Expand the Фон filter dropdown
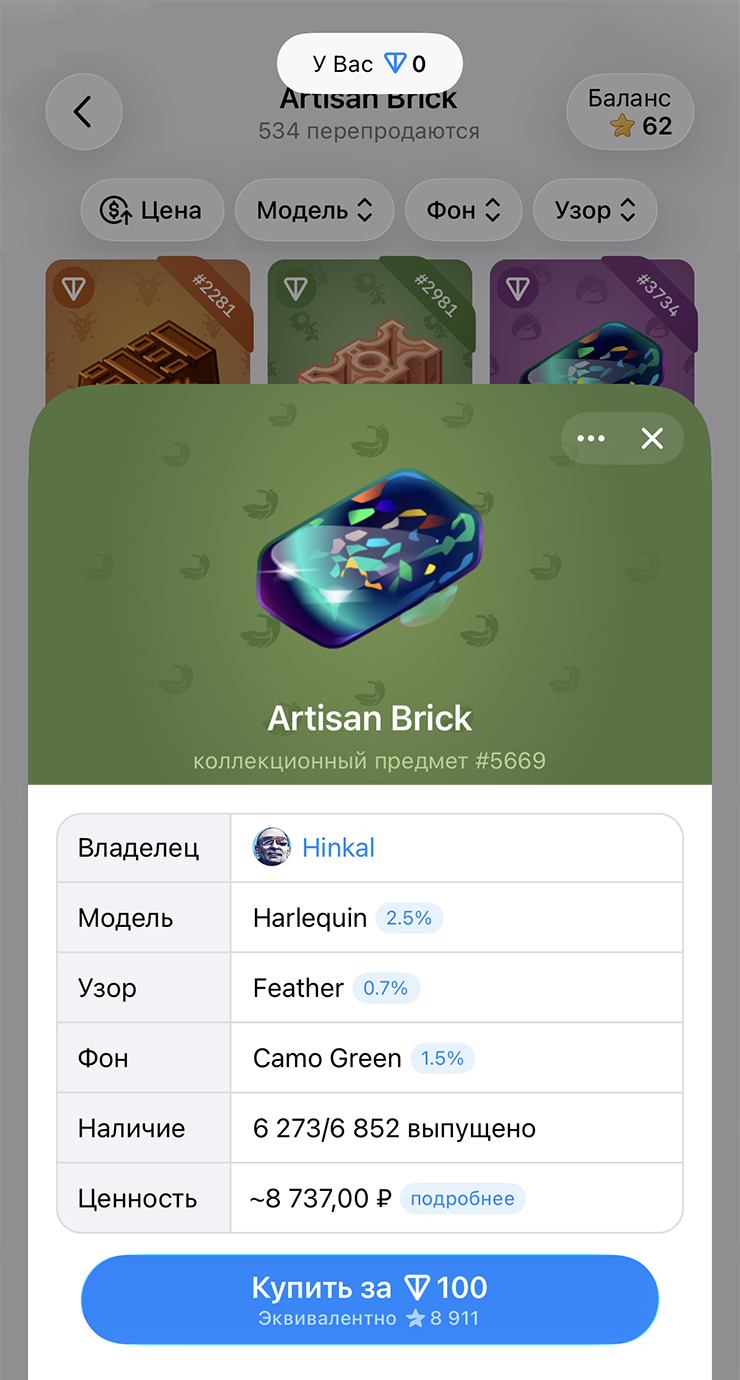This screenshot has height=1380, width=740. (x=464, y=210)
